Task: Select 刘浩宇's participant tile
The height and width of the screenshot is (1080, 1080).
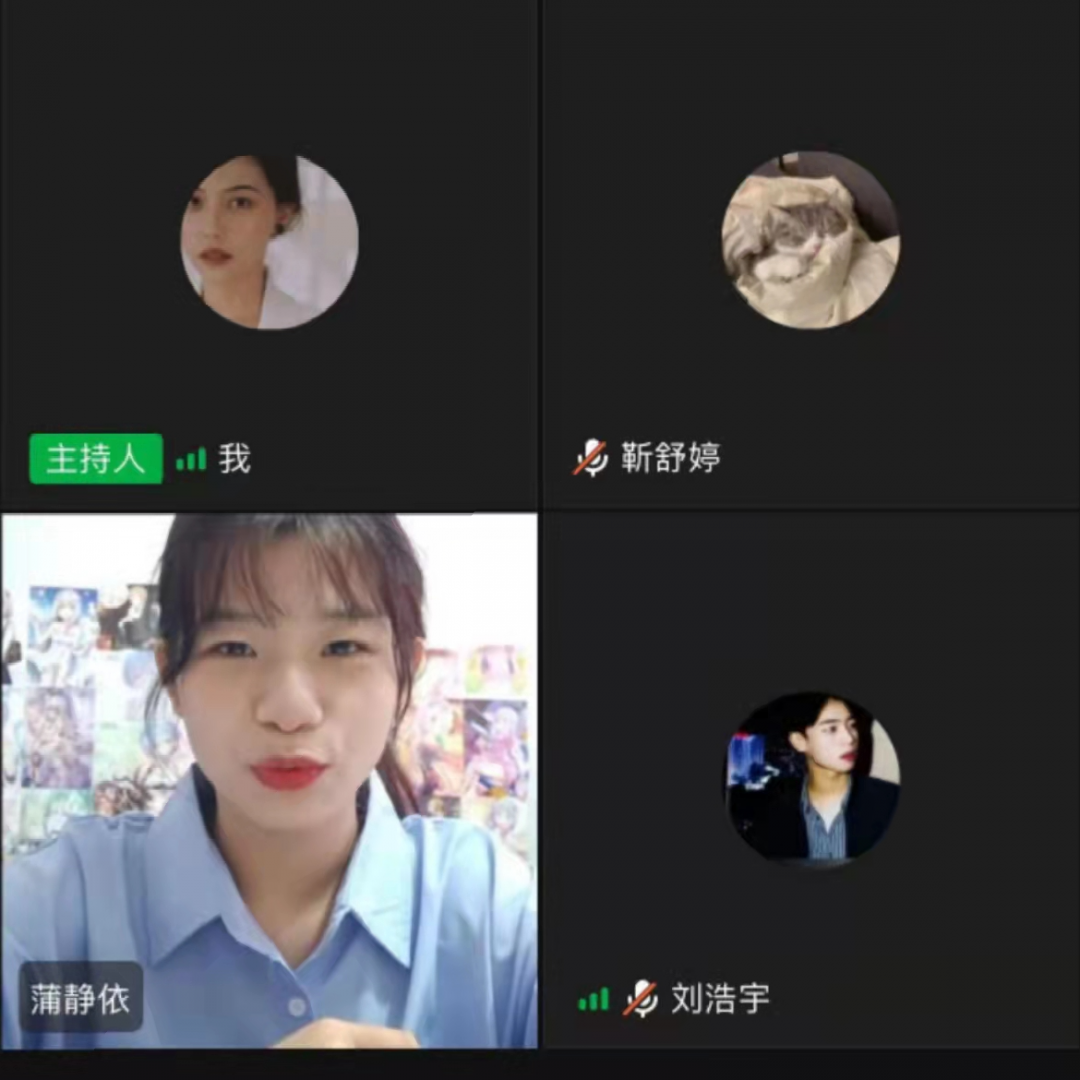Action: [810, 780]
